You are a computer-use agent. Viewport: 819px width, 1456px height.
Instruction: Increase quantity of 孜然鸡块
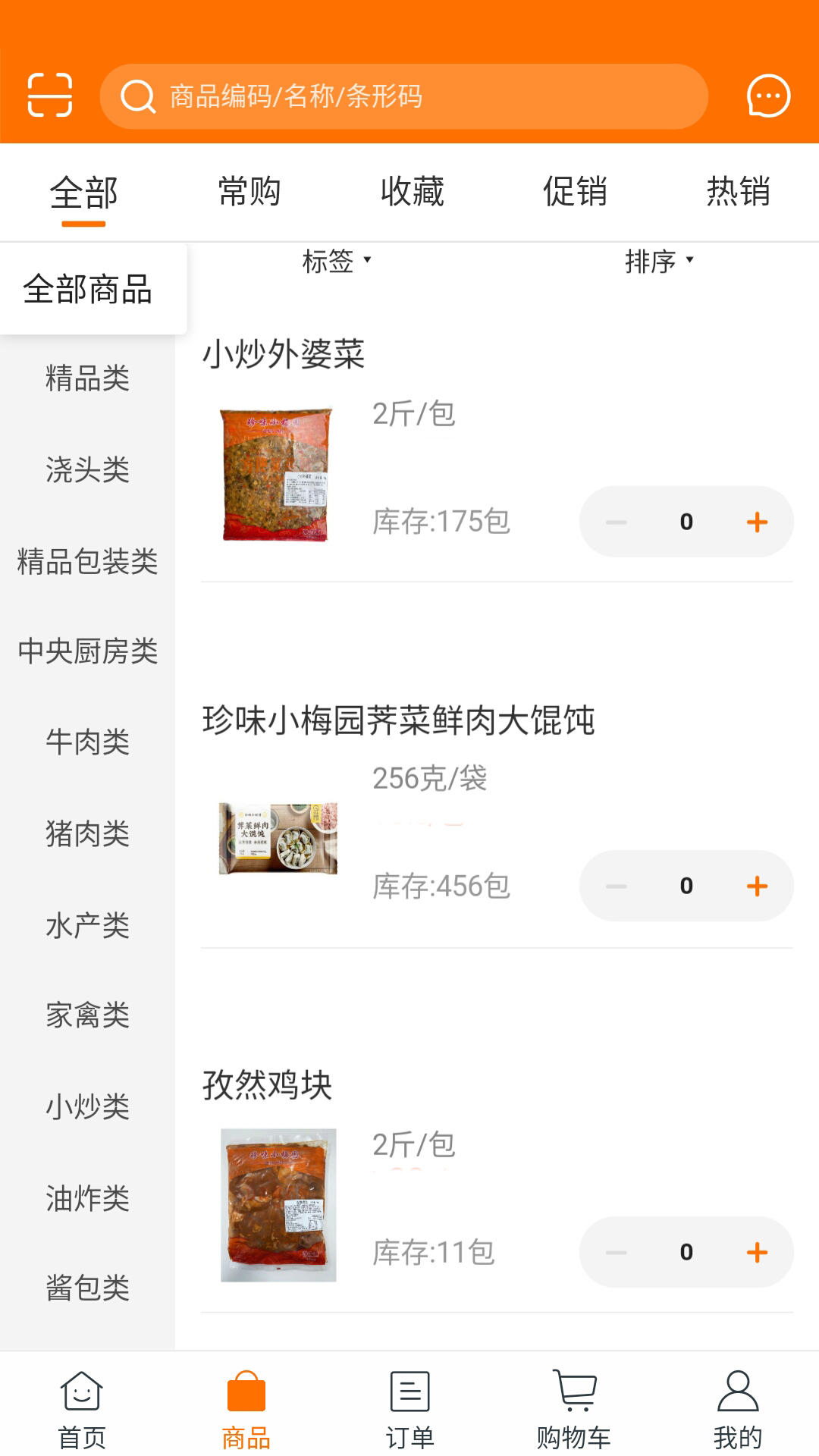(757, 1252)
